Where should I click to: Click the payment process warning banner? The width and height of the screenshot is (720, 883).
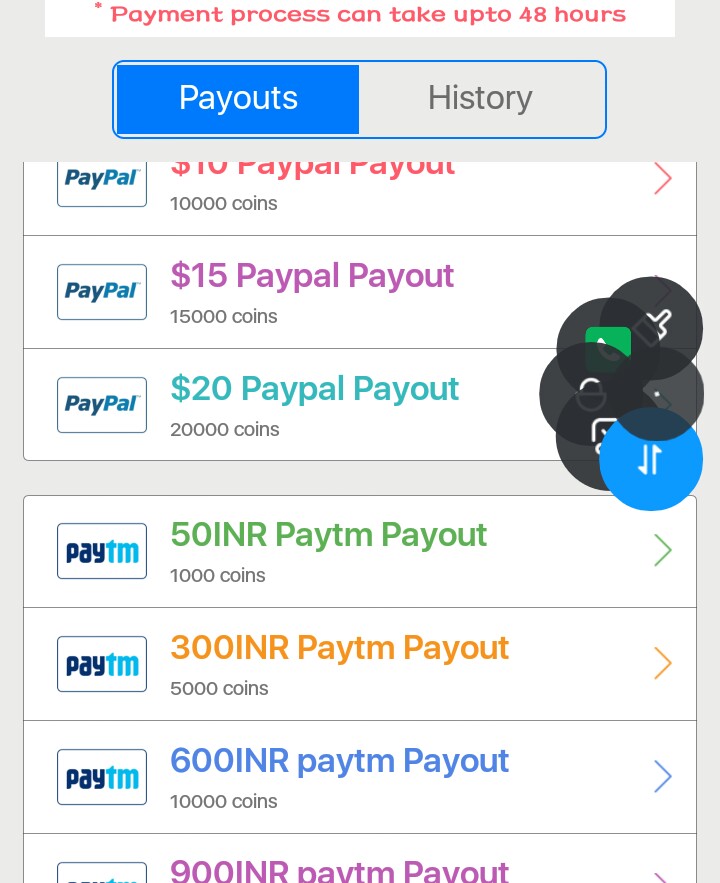click(360, 15)
